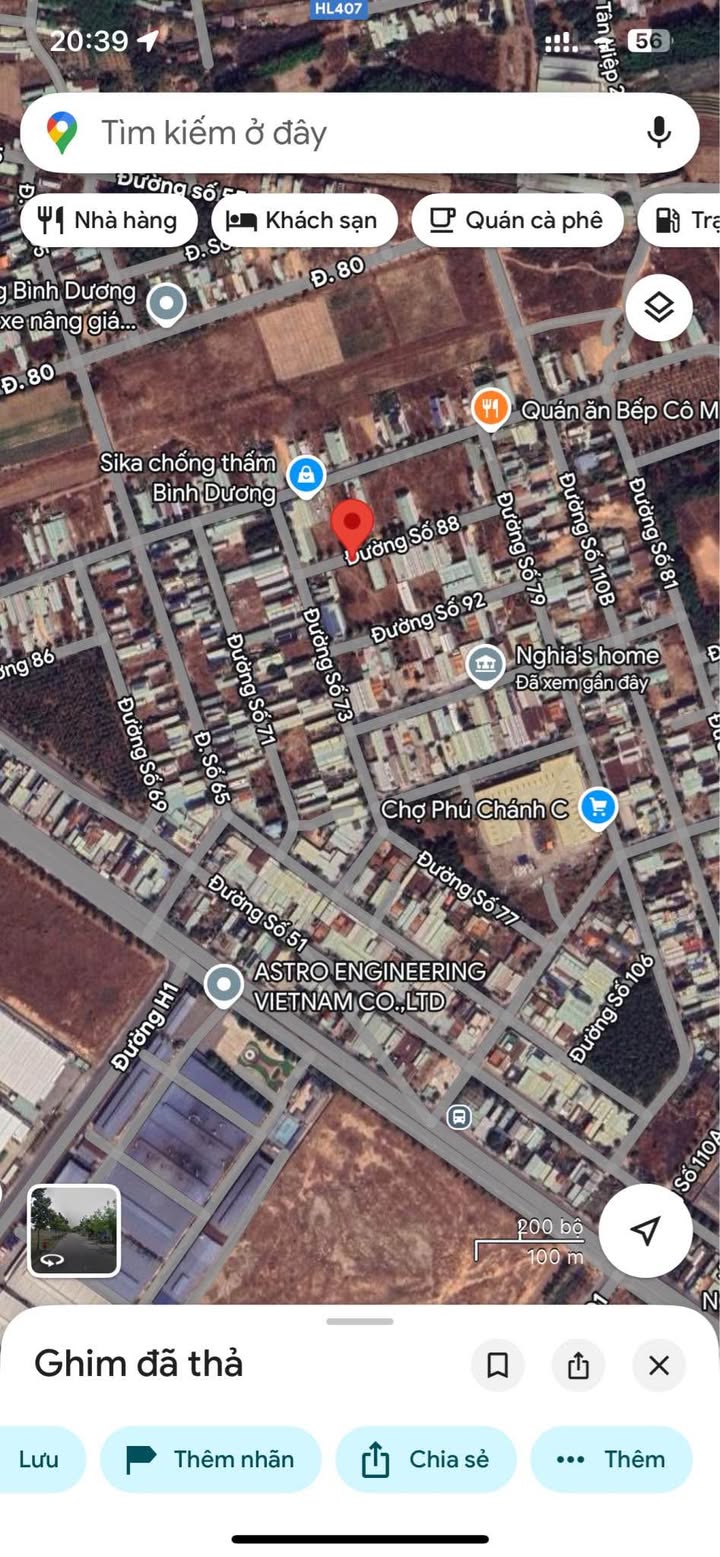The image size is (720, 1557).
Task: Open the map layers button
Action: coord(659,308)
